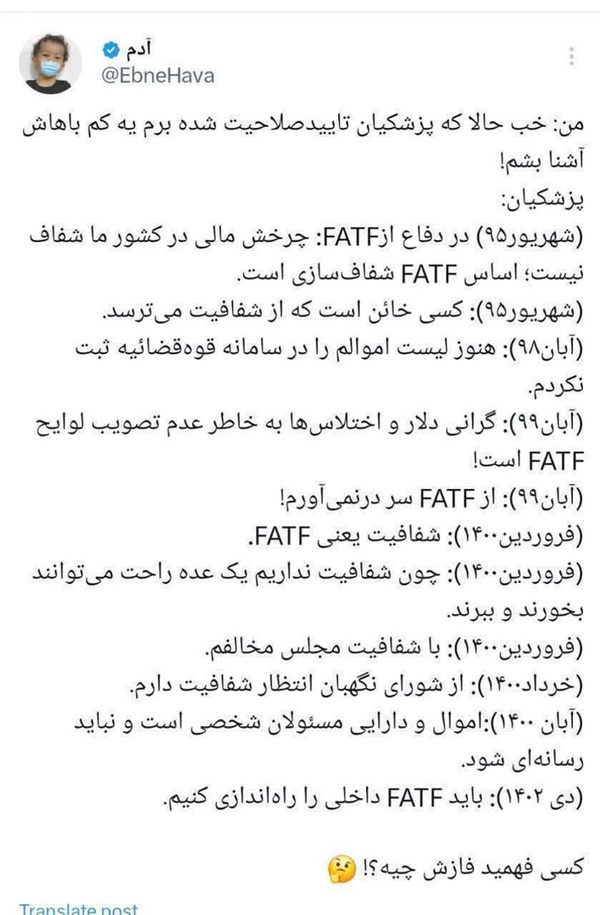This screenshot has height=915, width=600.
Task: Open the profile picture of آدم
Action: (49, 64)
